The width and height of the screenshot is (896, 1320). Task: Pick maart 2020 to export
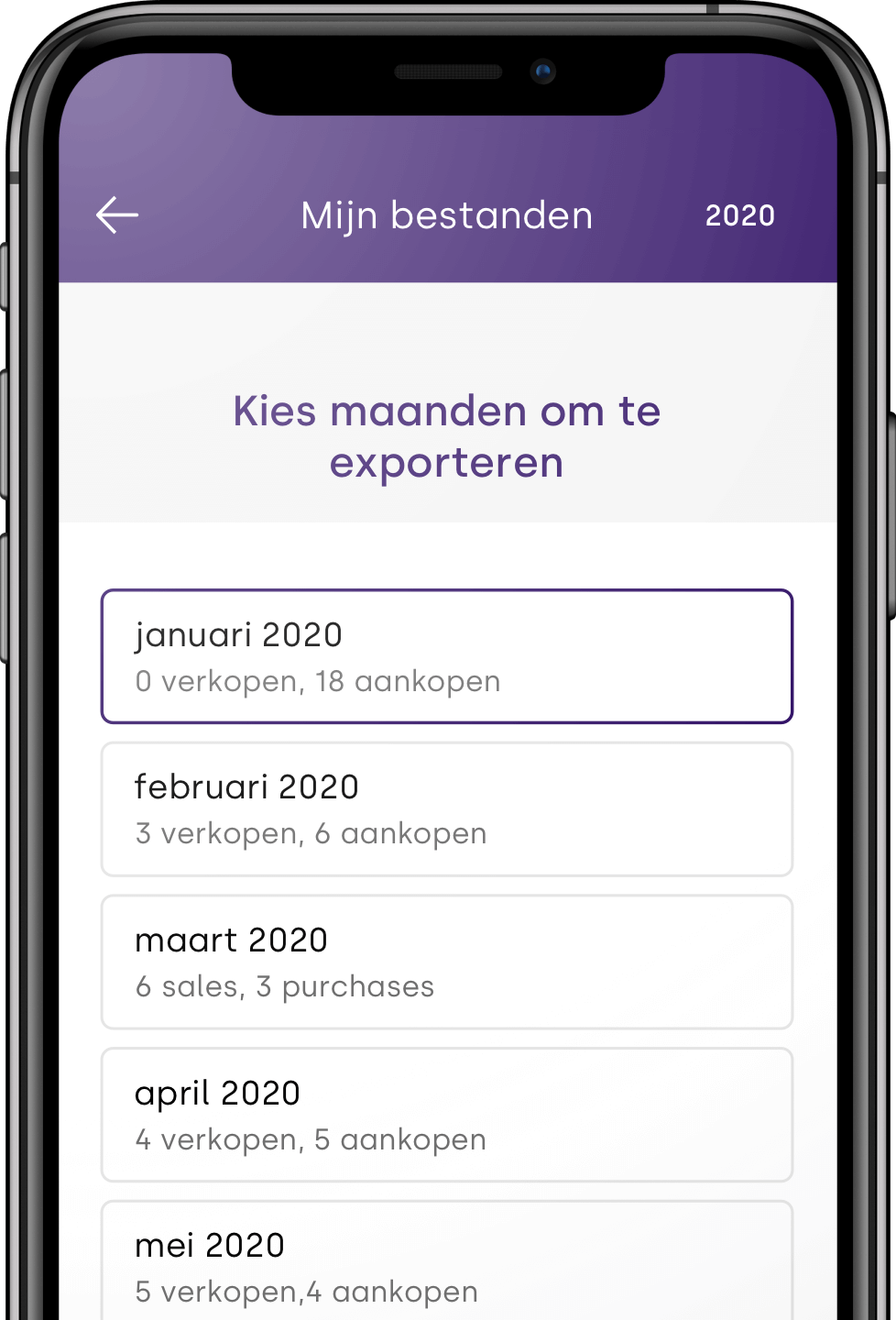coord(446,962)
